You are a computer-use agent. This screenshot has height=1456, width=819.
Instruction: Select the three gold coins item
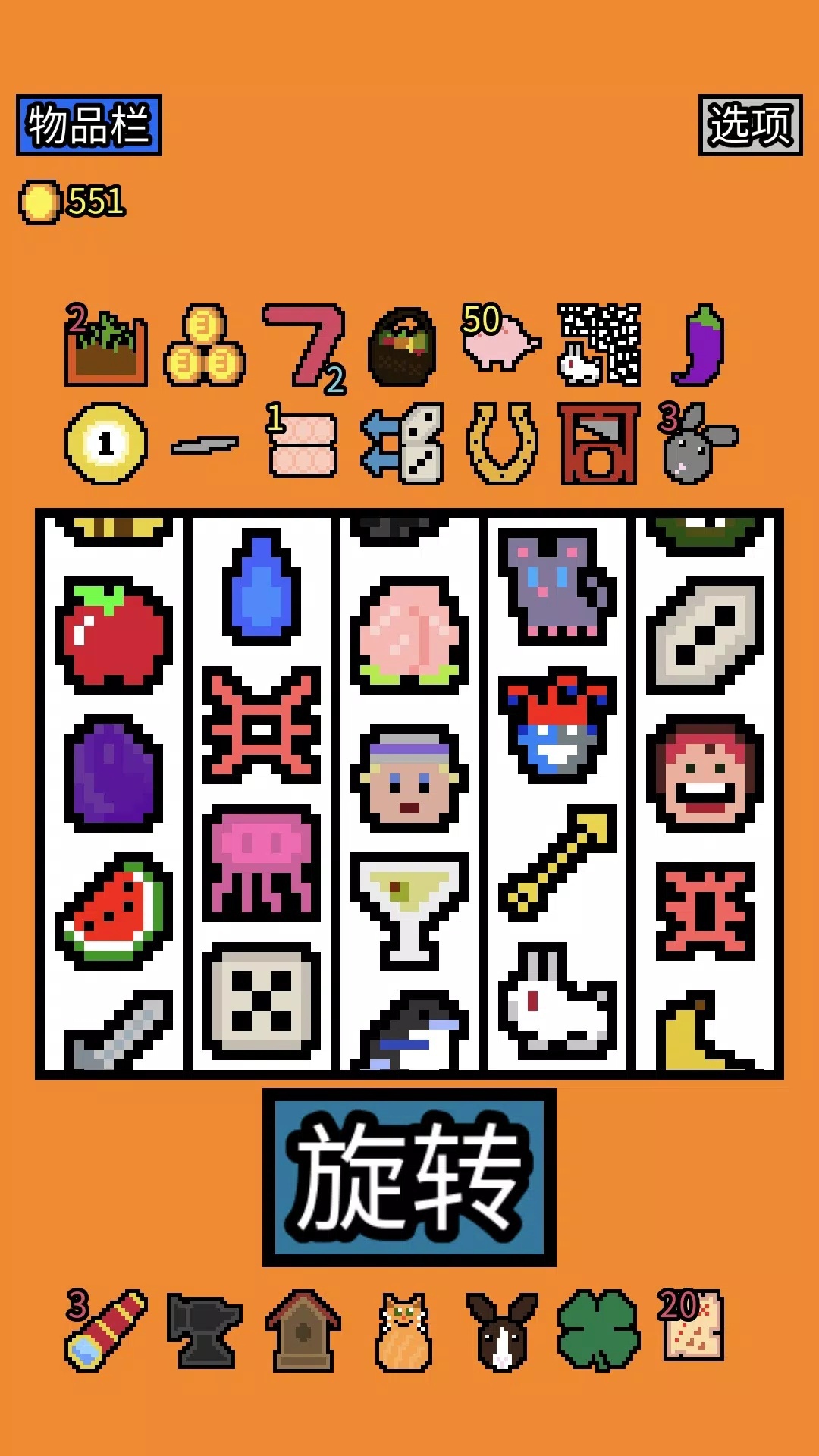coord(205,345)
